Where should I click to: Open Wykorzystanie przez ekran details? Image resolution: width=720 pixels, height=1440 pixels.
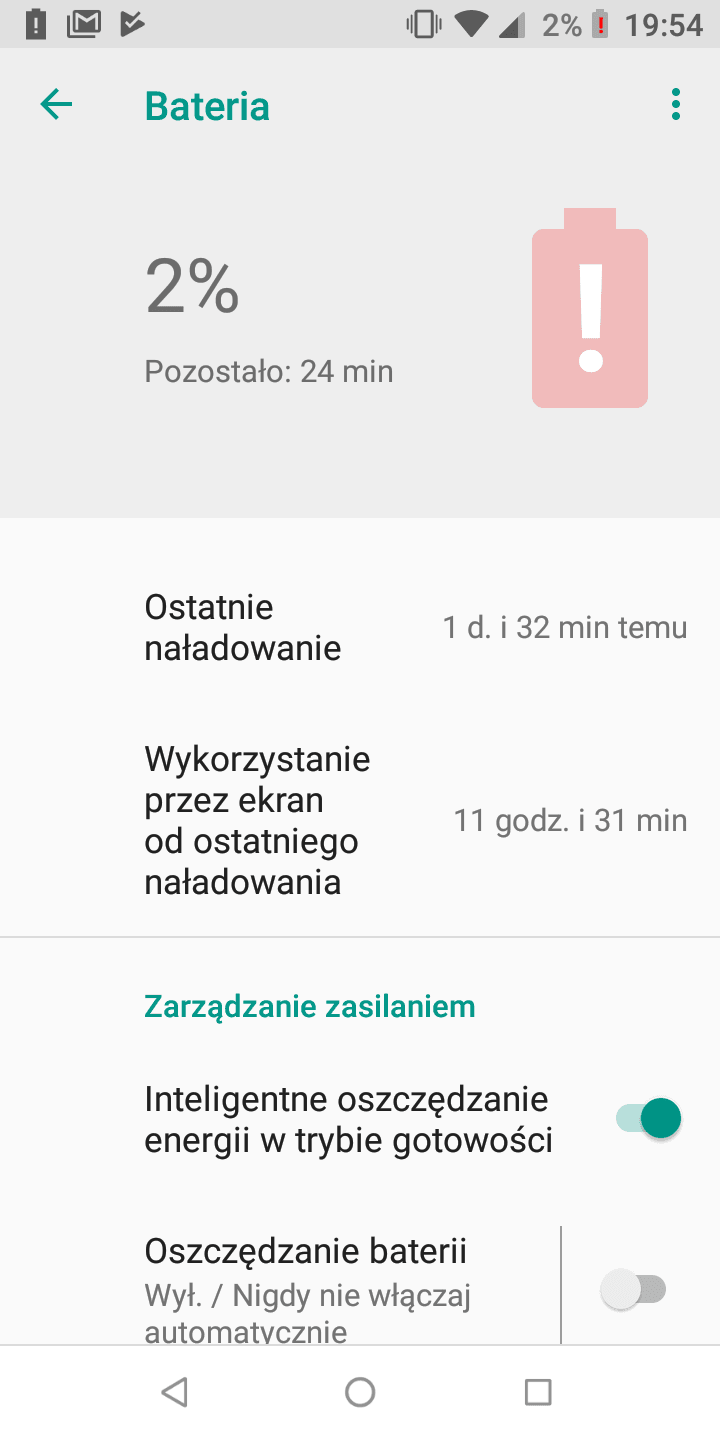(360, 821)
